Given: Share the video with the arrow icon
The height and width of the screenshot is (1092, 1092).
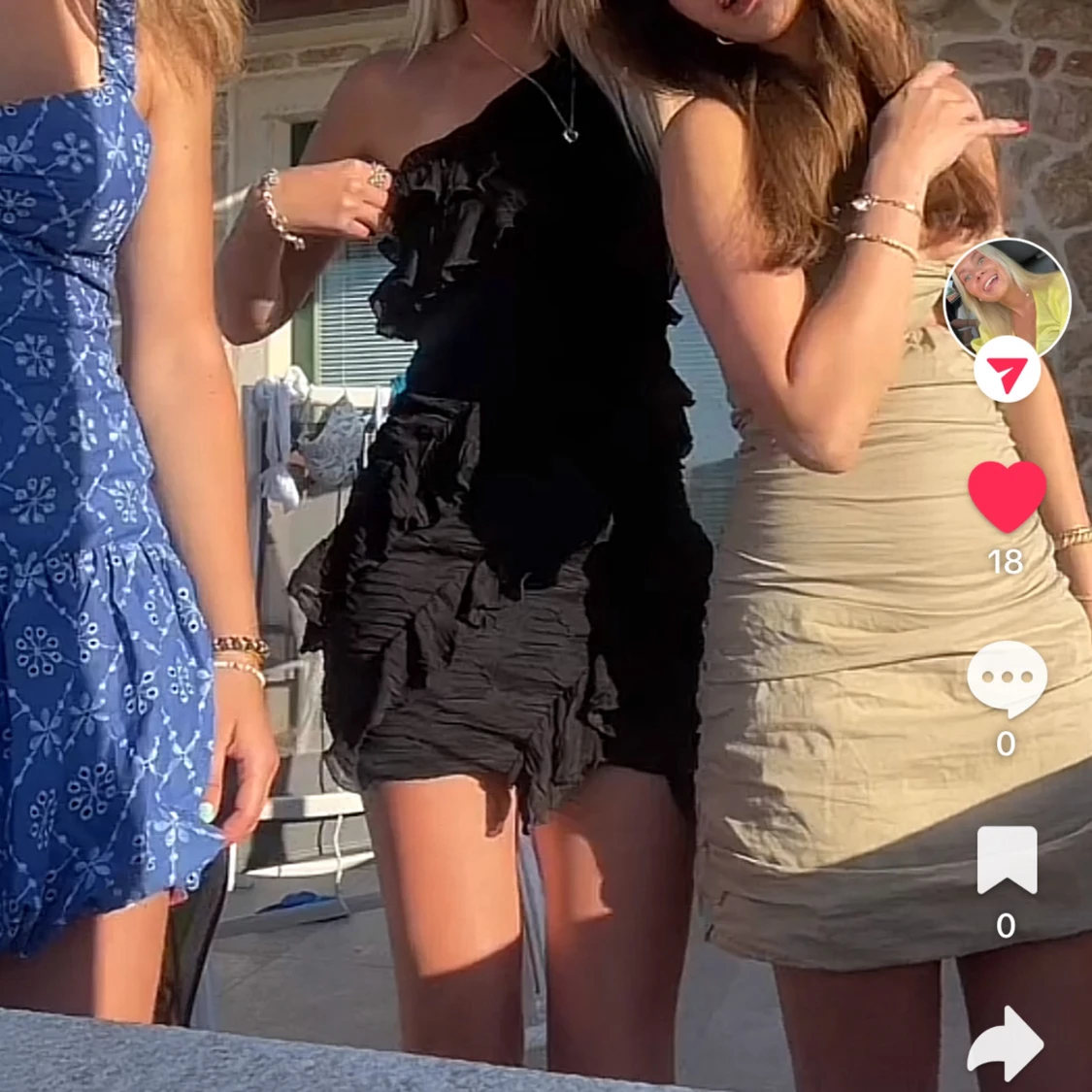Looking at the screenshot, I should (1006, 1043).
